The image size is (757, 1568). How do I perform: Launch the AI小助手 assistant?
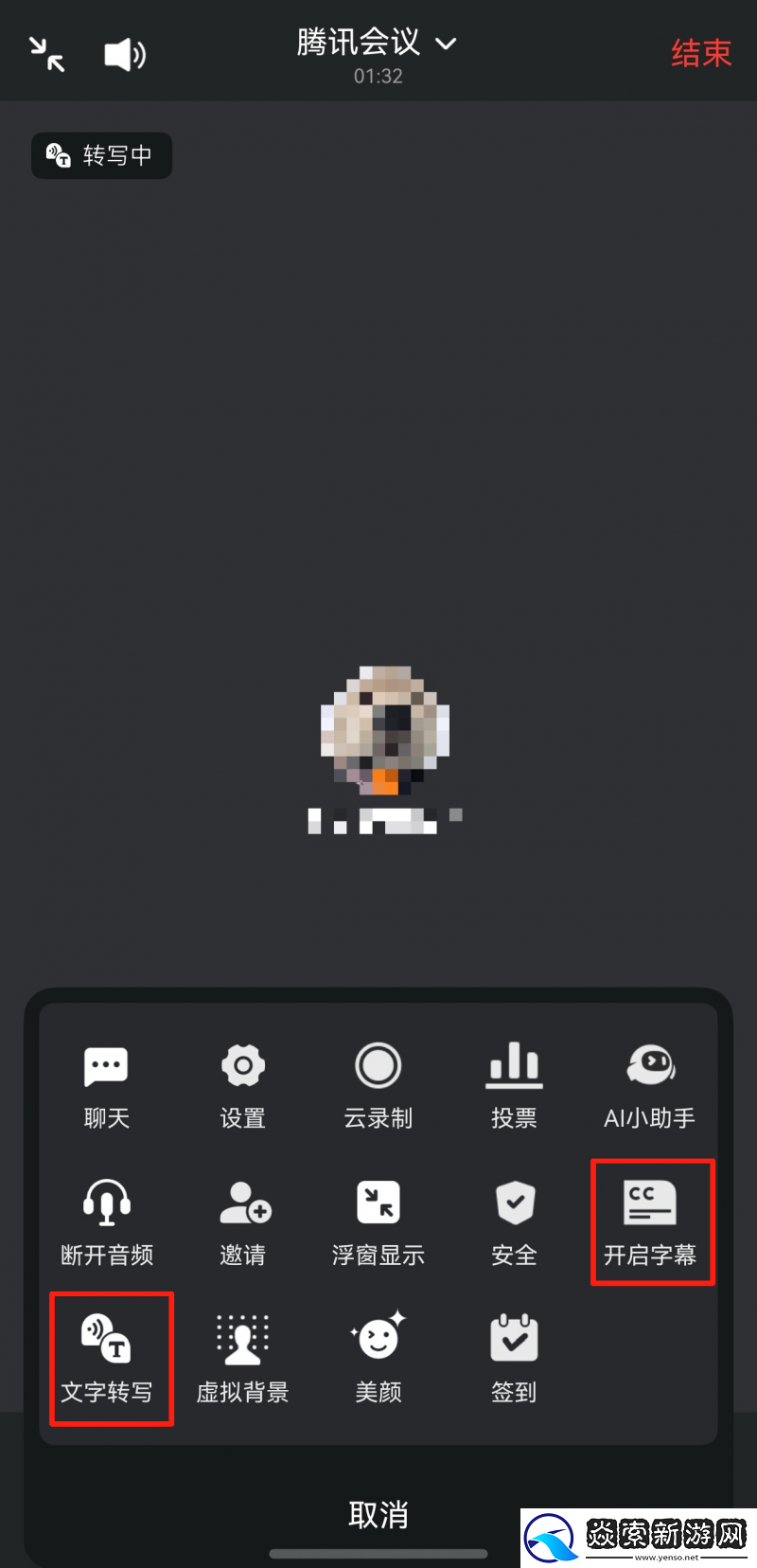pyautogui.click(x=650, y=1084)
